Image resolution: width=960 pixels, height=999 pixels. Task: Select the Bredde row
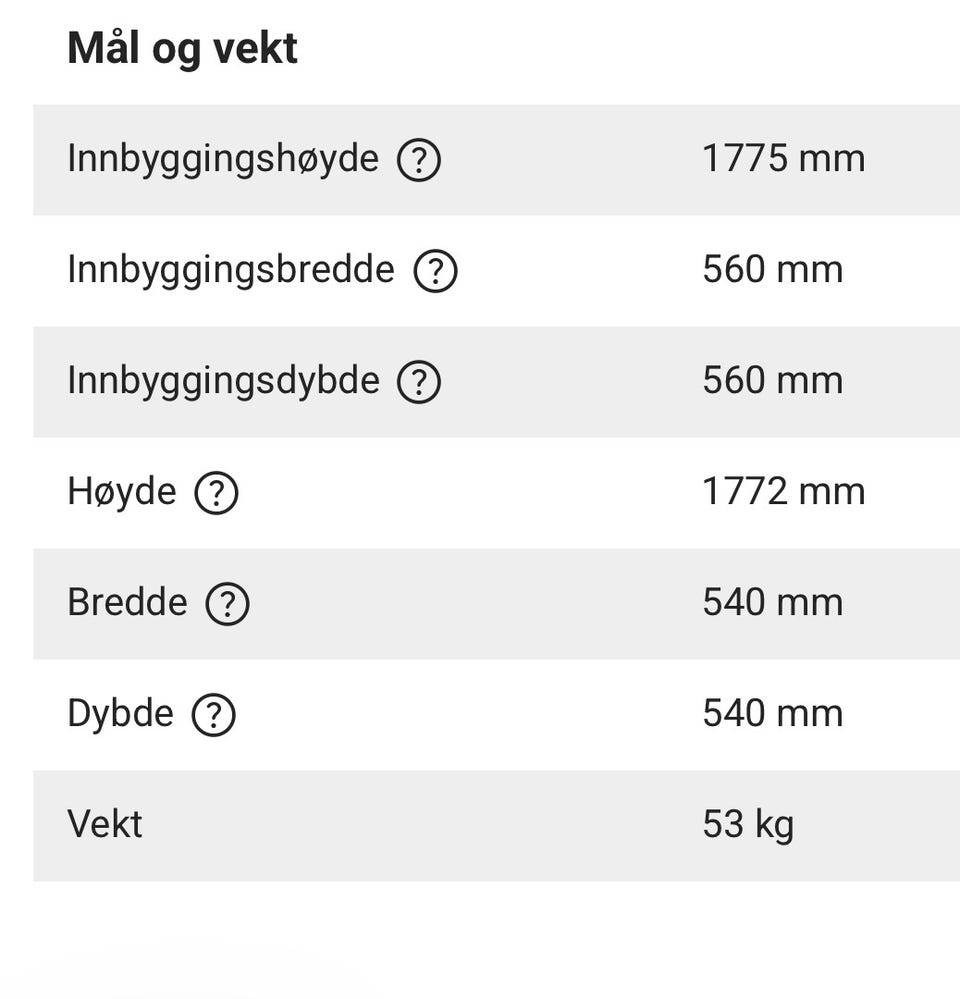click(x=480, y=603)
